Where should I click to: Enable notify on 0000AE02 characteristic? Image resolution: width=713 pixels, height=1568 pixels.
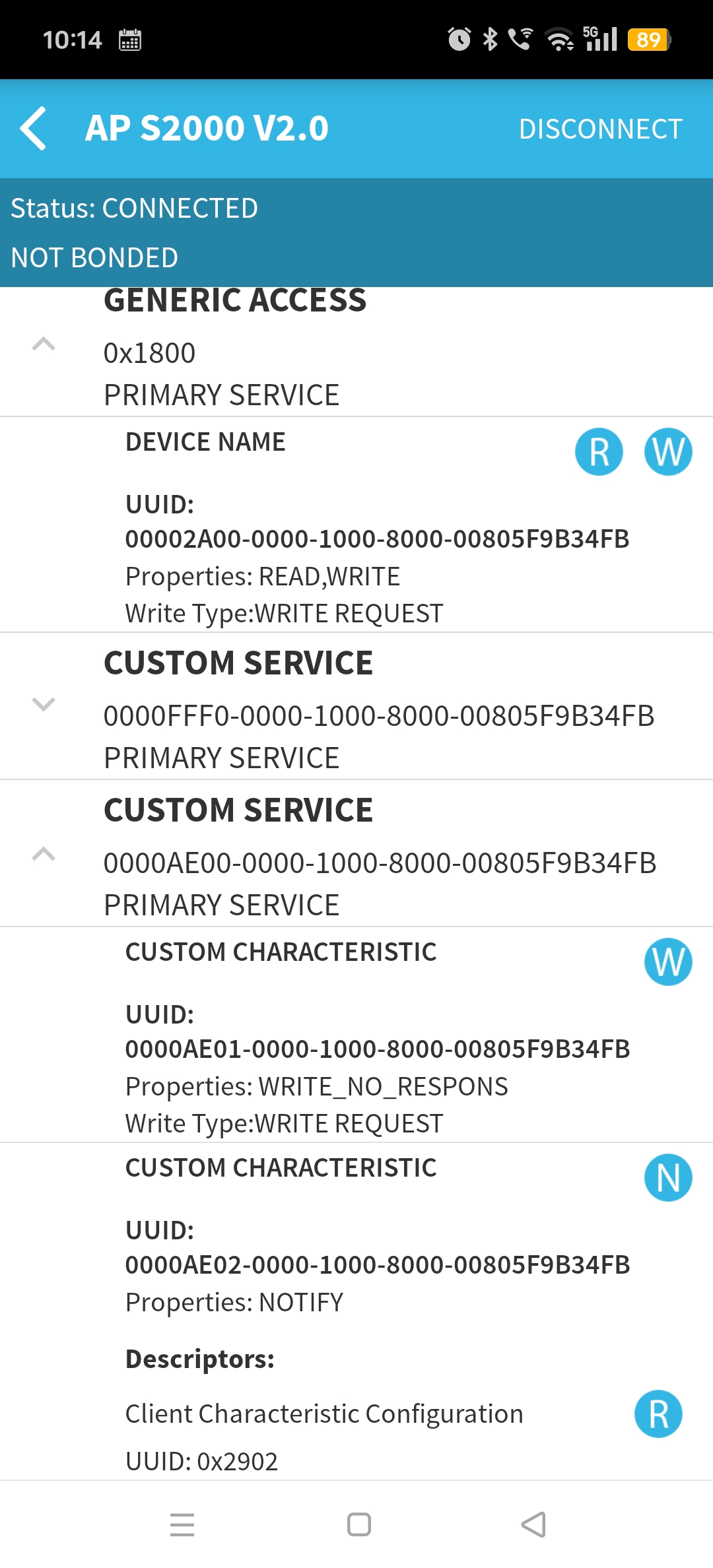click(668, 1178)
